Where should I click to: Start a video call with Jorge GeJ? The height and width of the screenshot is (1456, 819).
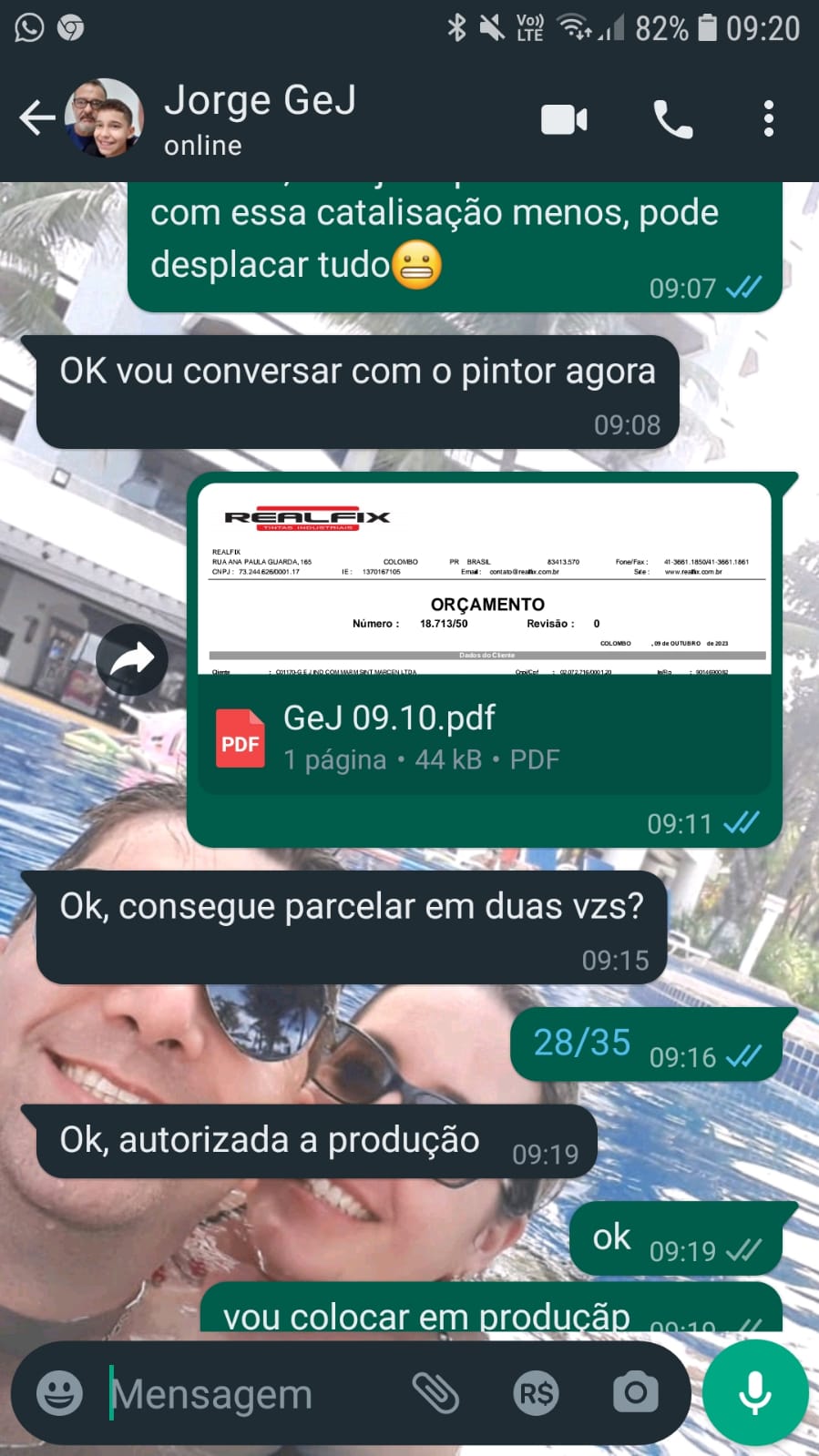[564, 119]
